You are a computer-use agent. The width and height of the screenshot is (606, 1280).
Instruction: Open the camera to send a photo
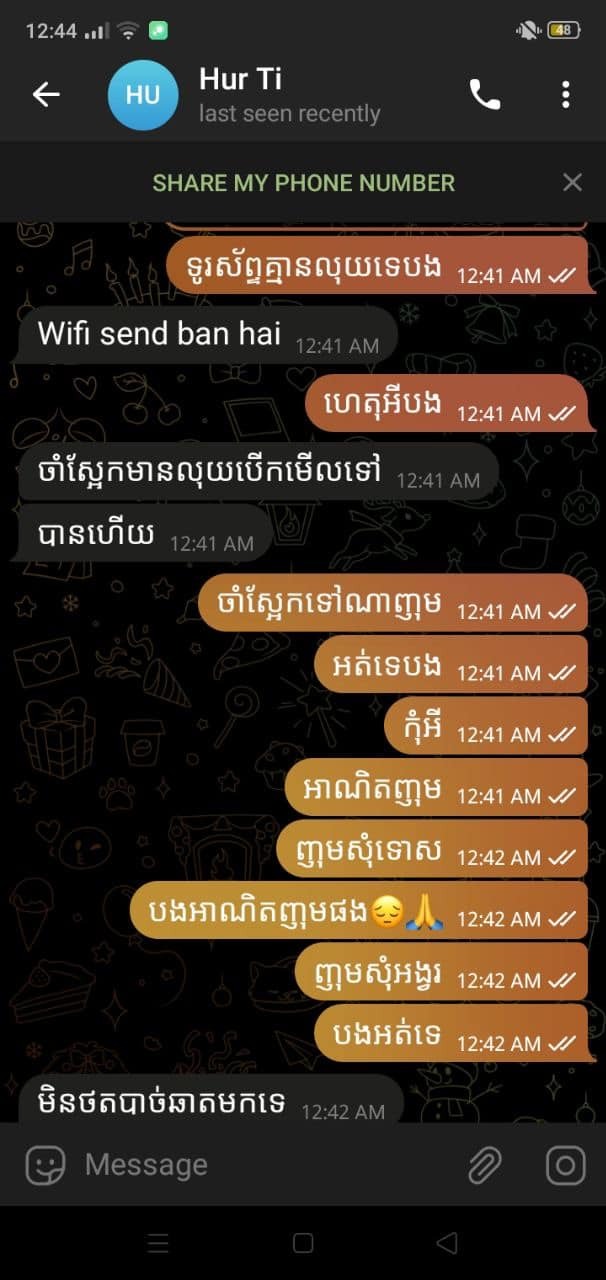click(x=565, y=1165)
